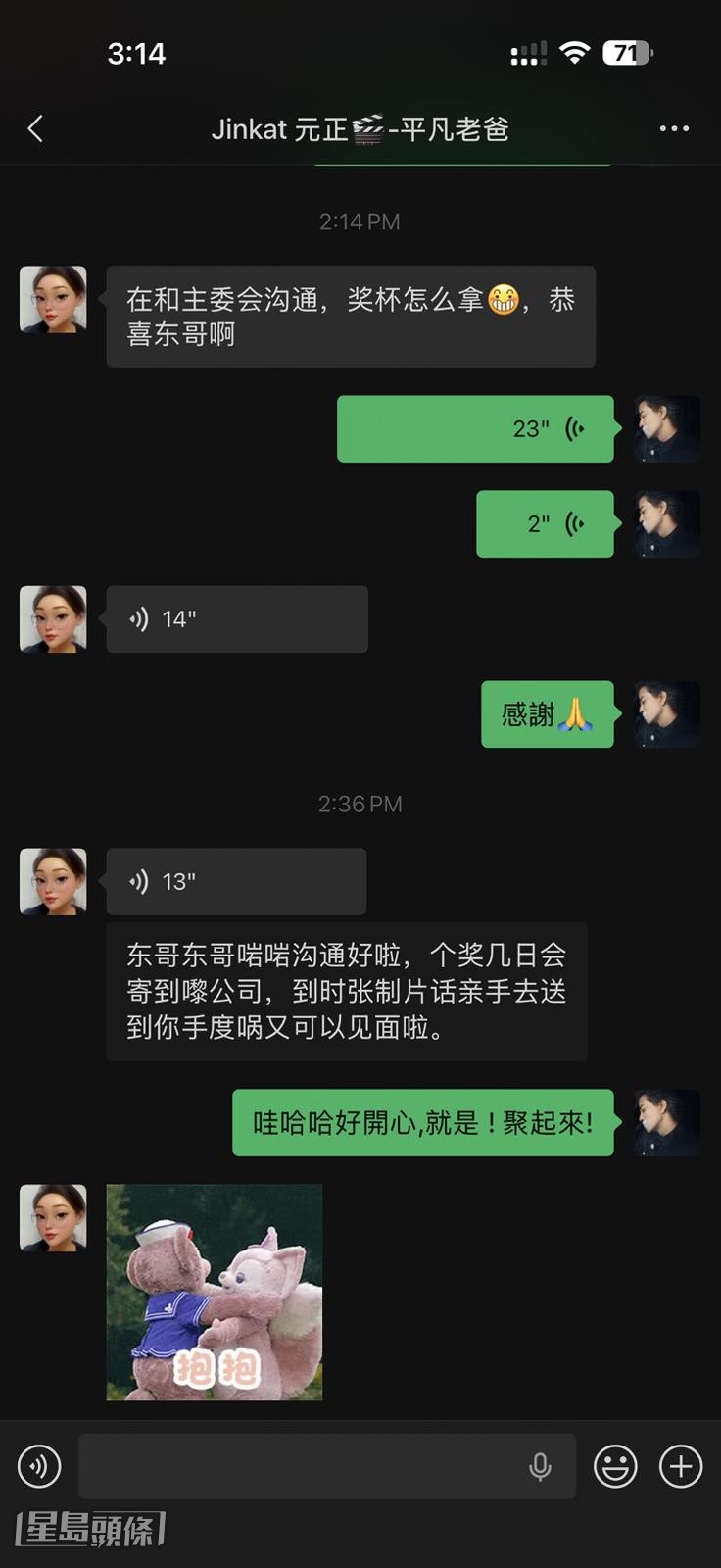This screenshot has height=1568, width=721.
Task: Tap the speaker icon on the 13" voice message
Action: coord(137,881)
